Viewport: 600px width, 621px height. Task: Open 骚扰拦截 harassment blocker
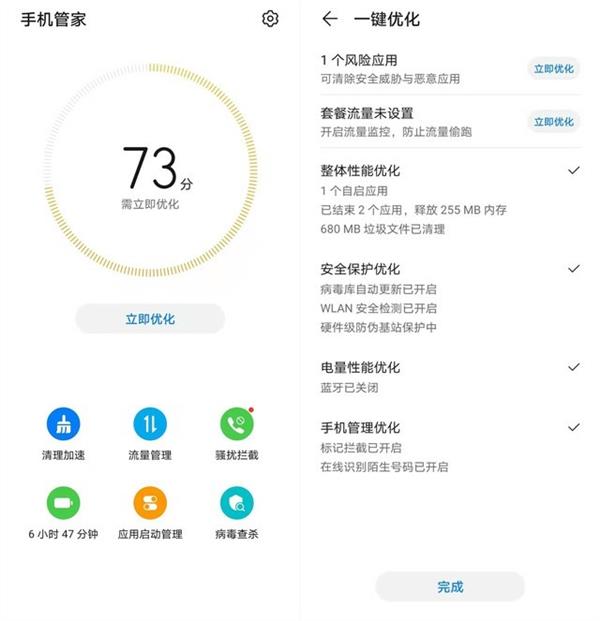pyautogui.click(x=237, y=425)
